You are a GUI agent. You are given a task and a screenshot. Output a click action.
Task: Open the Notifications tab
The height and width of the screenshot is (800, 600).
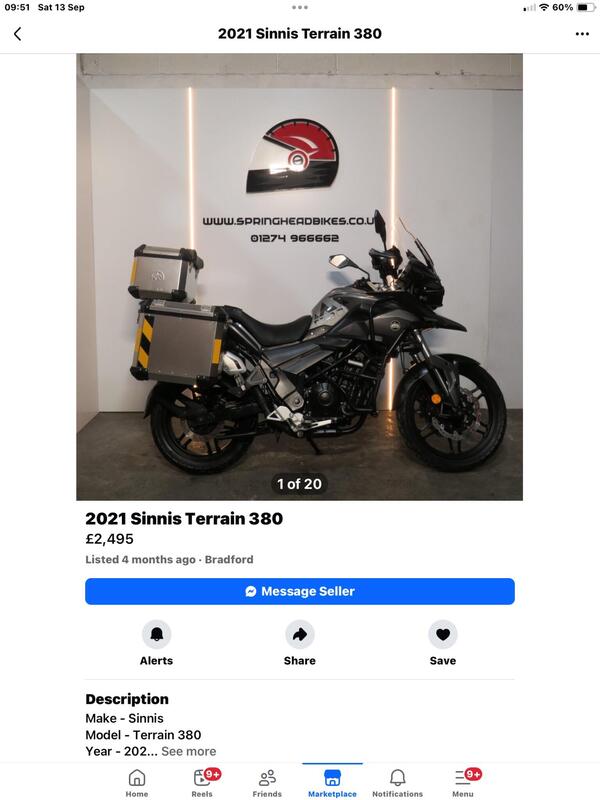click(397, 781)
